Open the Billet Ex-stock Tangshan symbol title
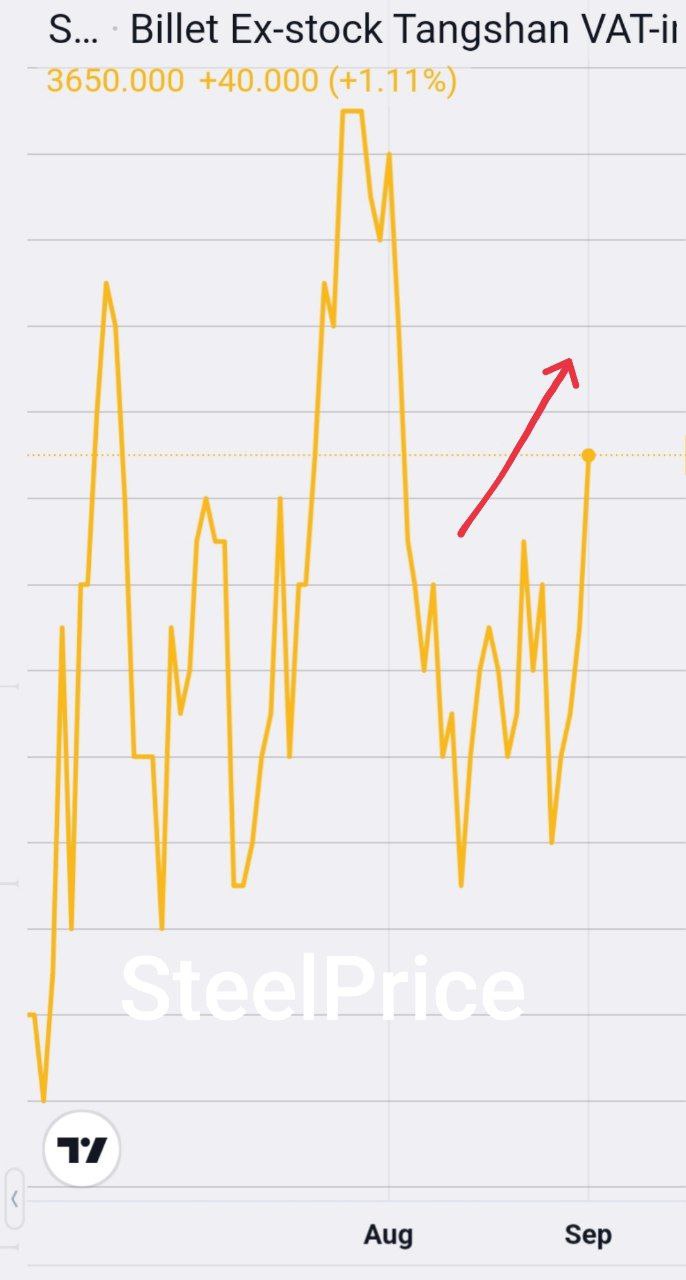The image size is (686, 1280). point(403,31)
